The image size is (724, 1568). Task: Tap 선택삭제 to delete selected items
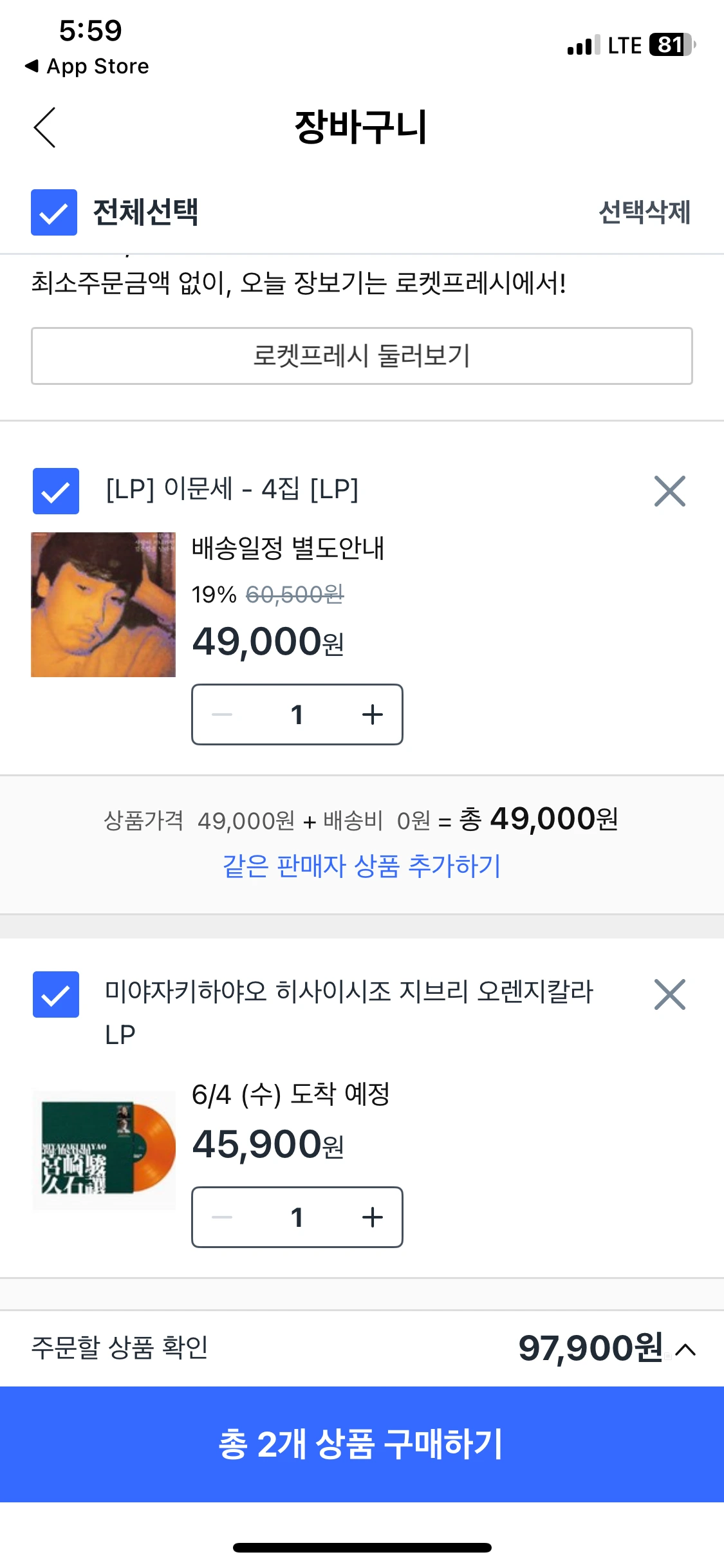coord(644,212)
